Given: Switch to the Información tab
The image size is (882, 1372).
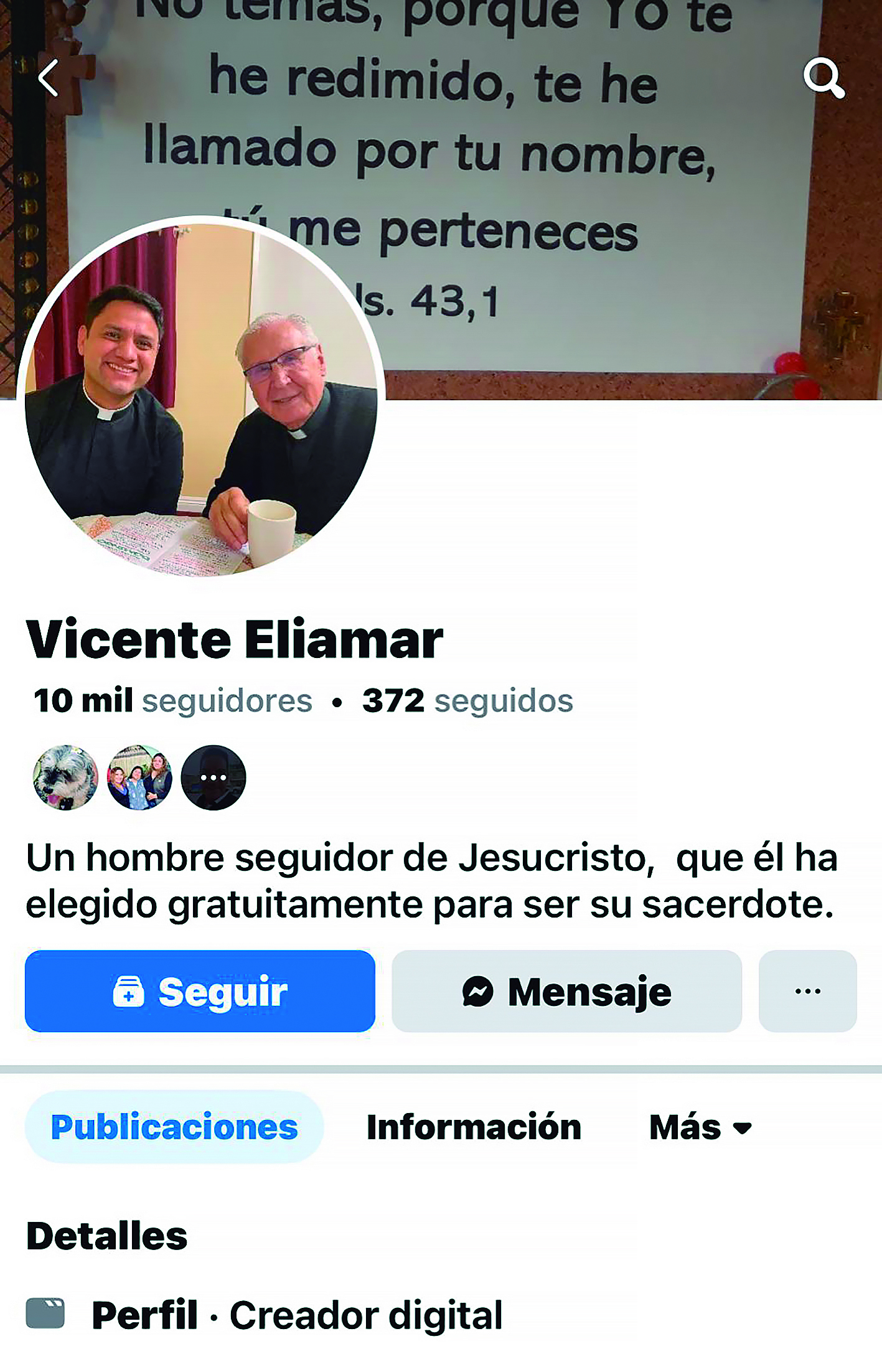Looking at the screenshot, I should (x=474, y=1127).
